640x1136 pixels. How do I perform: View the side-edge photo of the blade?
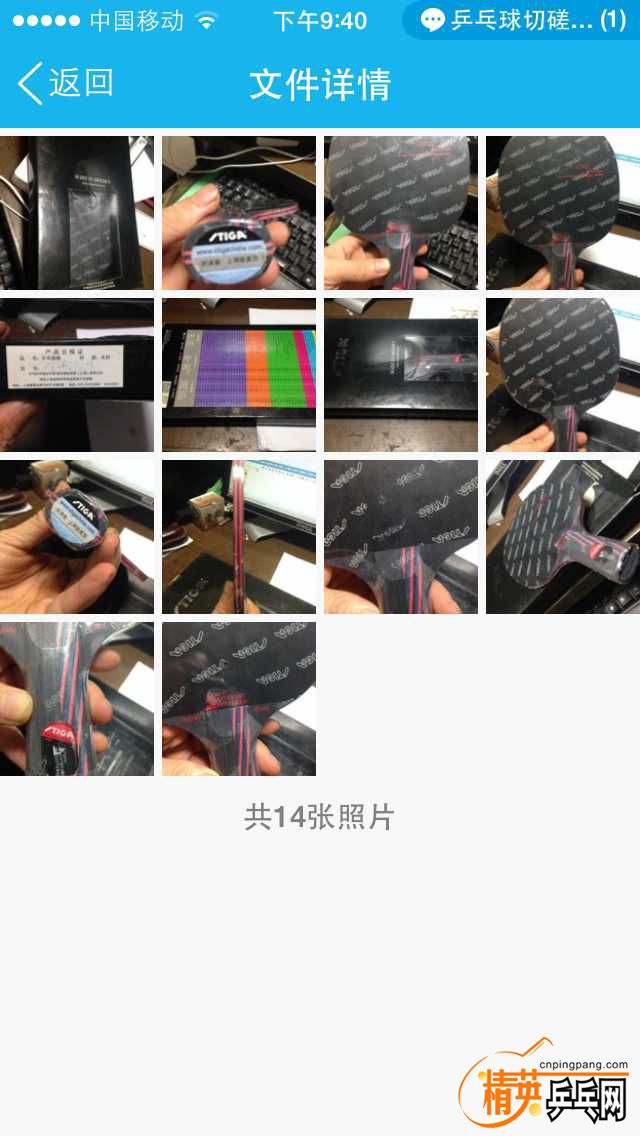(x=239, y=537)
